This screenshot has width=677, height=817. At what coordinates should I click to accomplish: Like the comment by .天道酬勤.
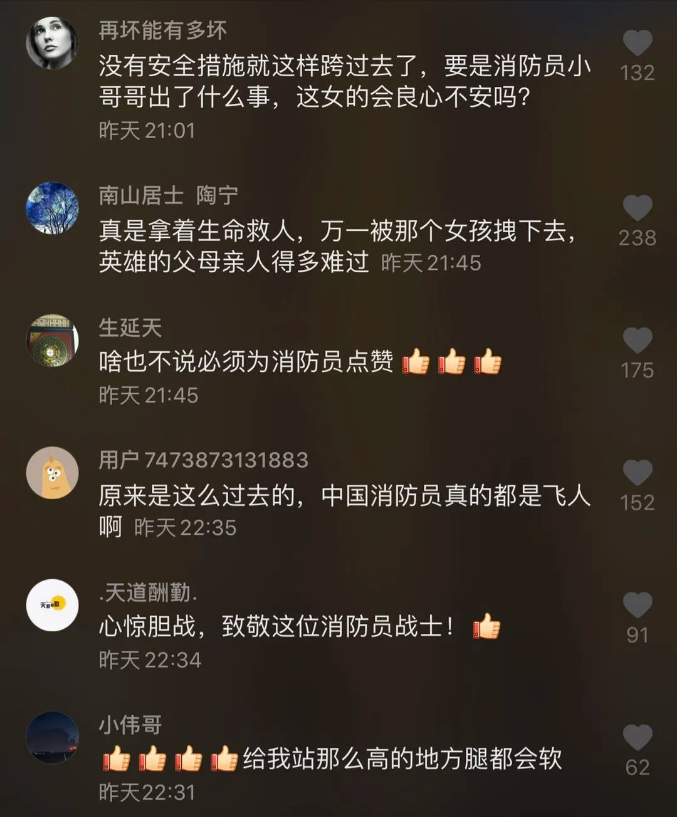pos(637,605)
